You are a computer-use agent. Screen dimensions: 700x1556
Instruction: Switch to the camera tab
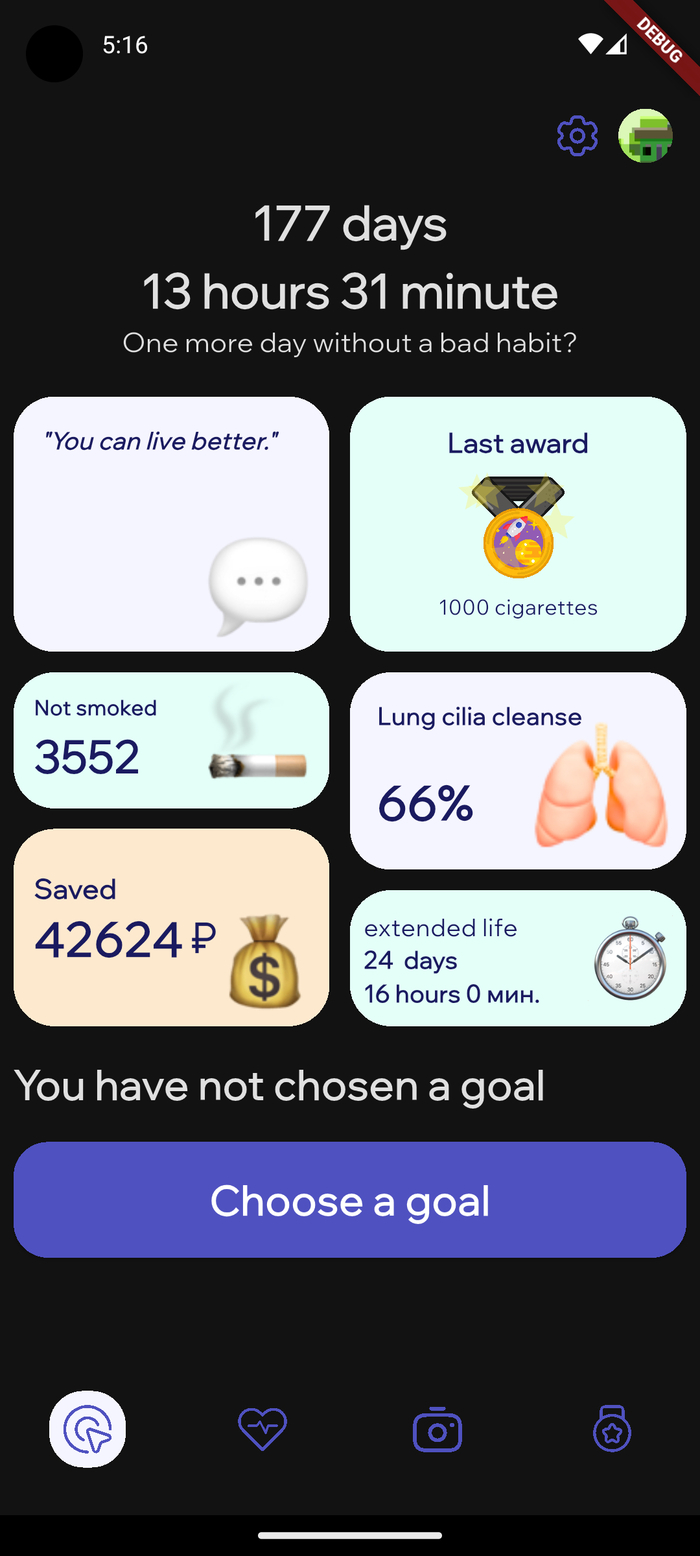click(437, 1429)
